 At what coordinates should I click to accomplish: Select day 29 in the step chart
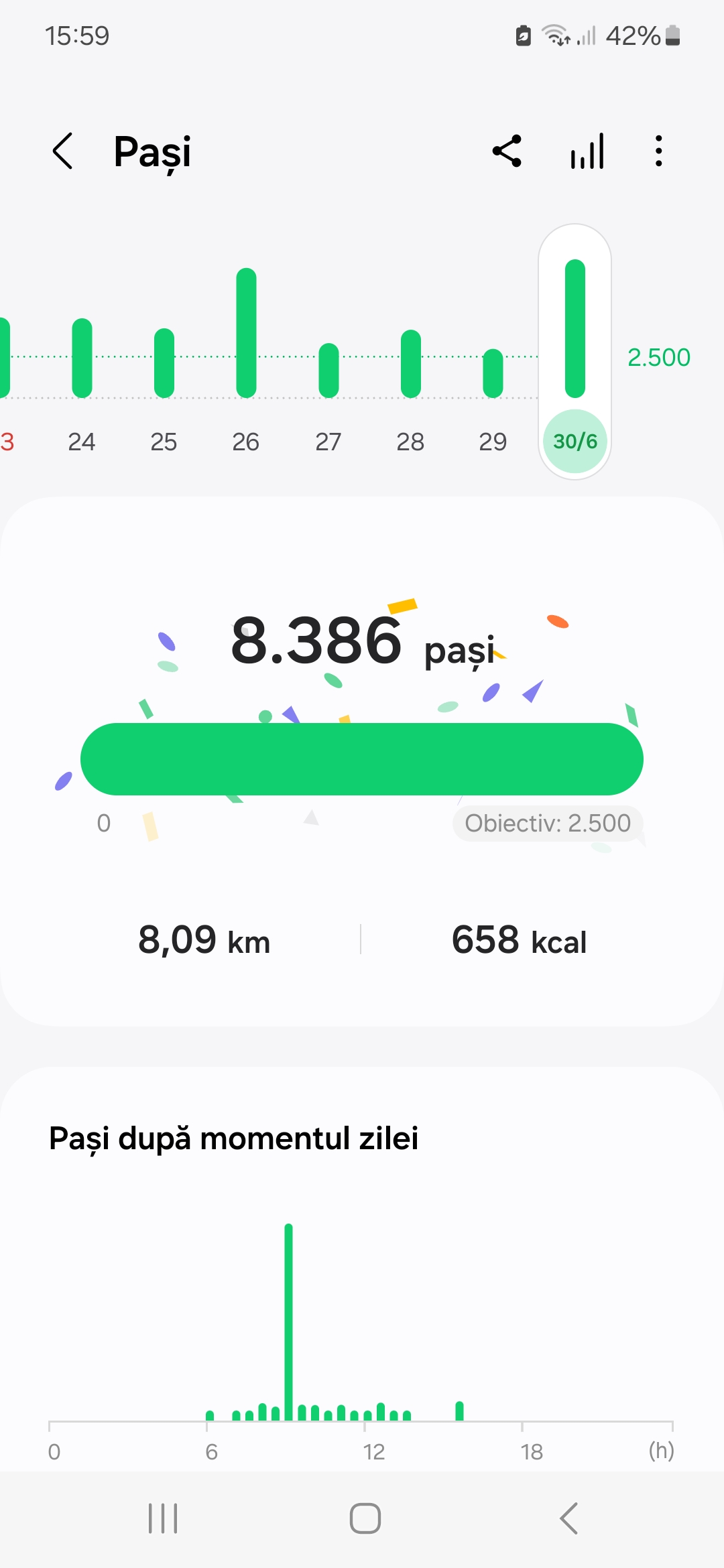tap(493, 375)
